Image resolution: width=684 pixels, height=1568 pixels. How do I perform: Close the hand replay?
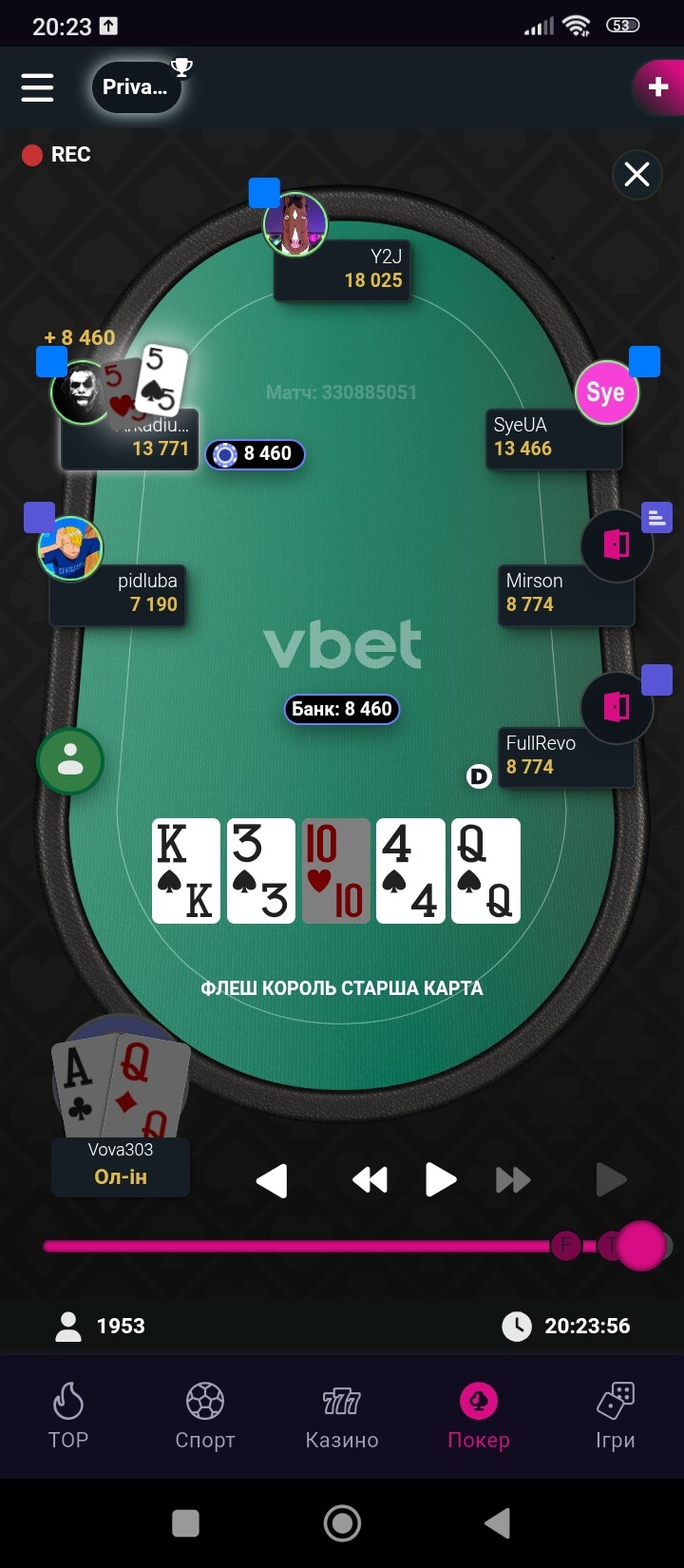[x=636, y=175]
